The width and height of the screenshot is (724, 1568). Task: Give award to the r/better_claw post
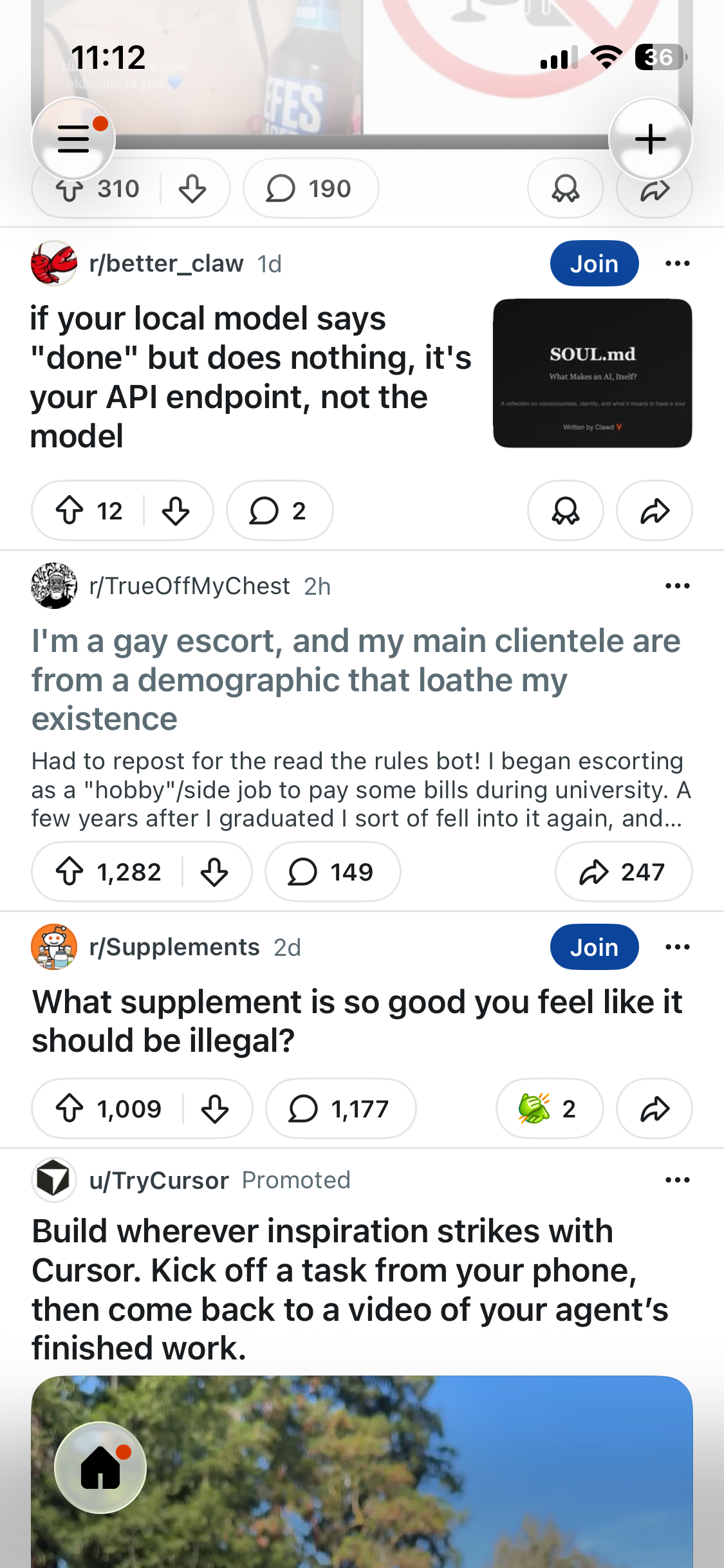[x=565, y=511]
